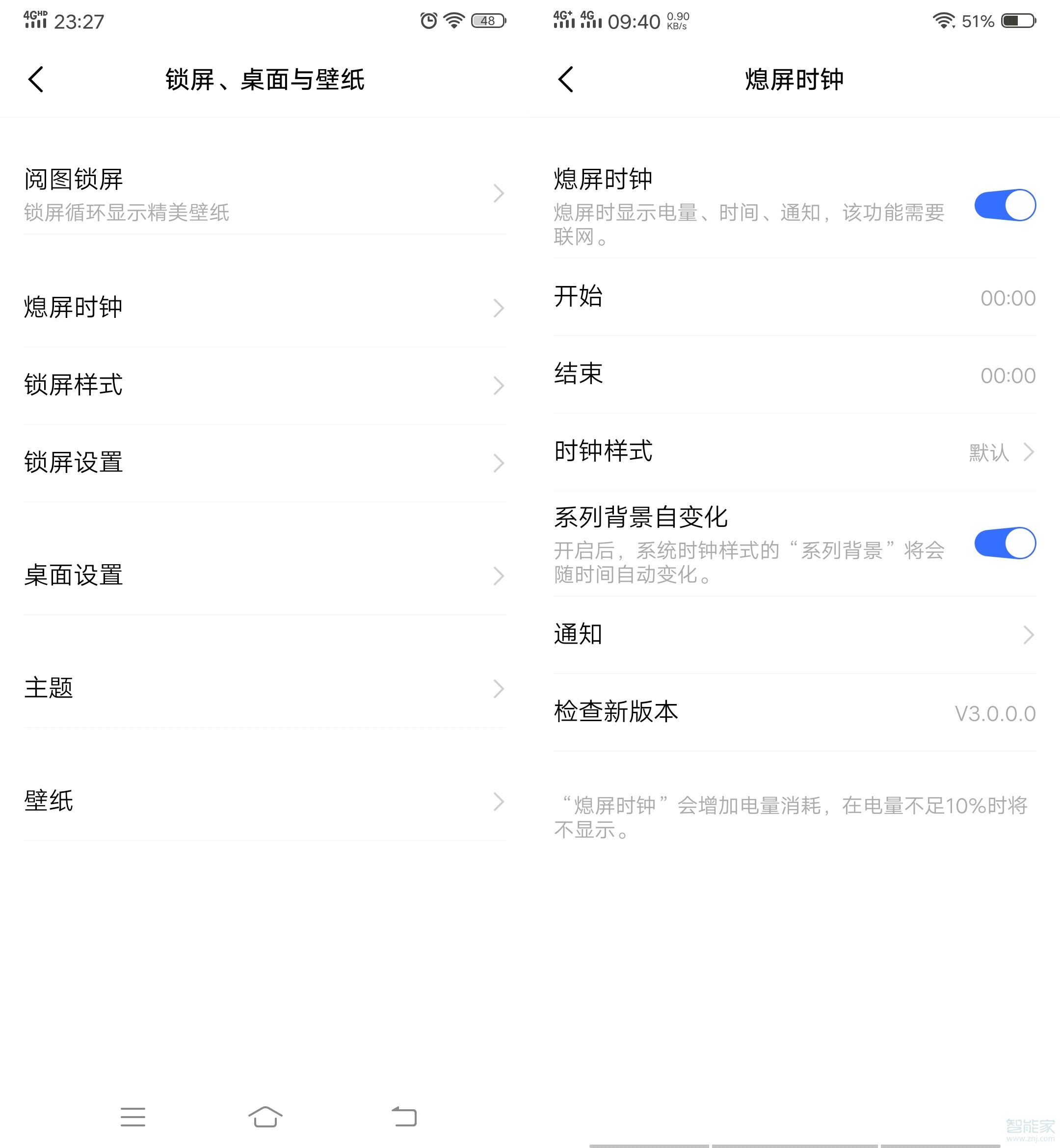Viewport: 1060px width, 1148px height.
Task: Go back from the 熄屏时钟 settings page
Action: coord(565,79)
